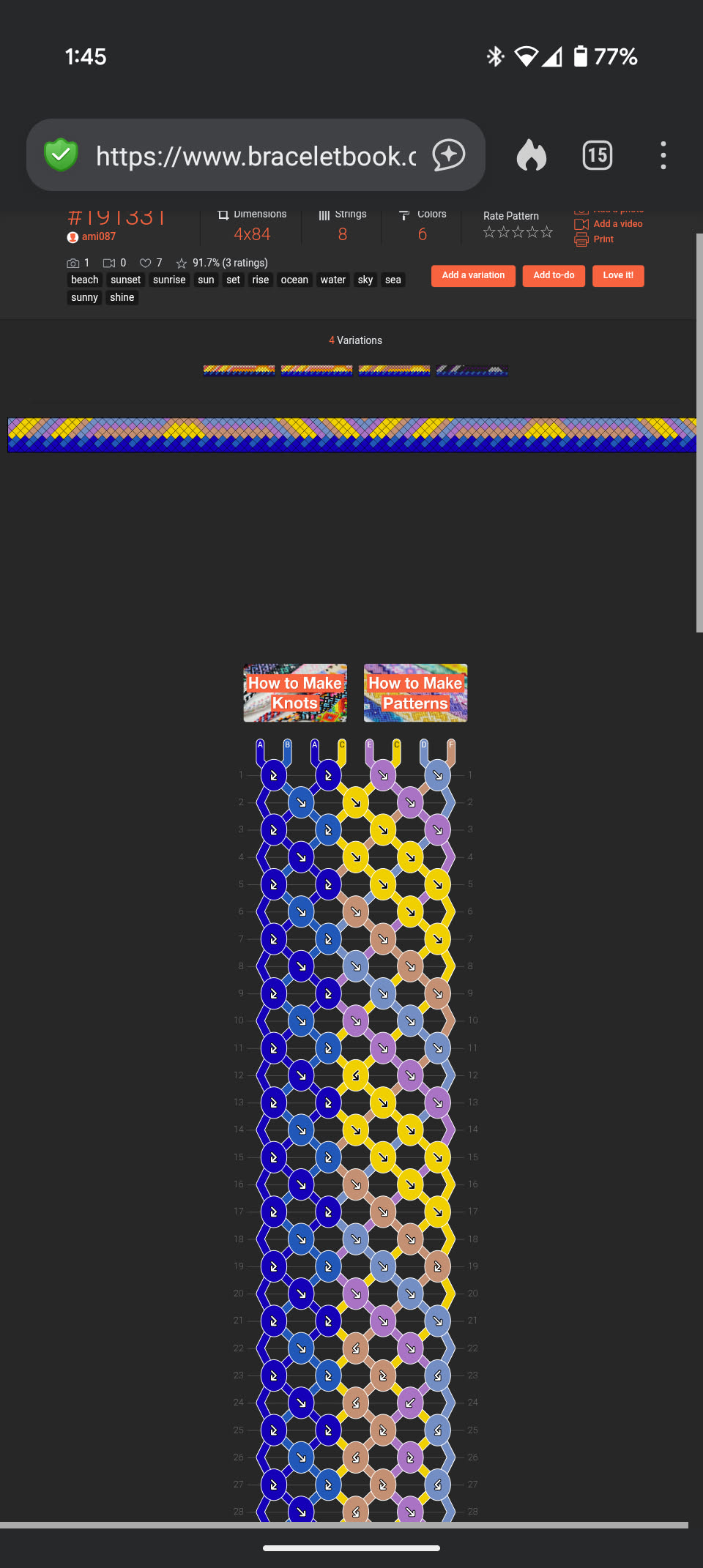Screen dimensions: 703x1568
Task: Open the tab switcher showing 15
Action: (597, 155)
